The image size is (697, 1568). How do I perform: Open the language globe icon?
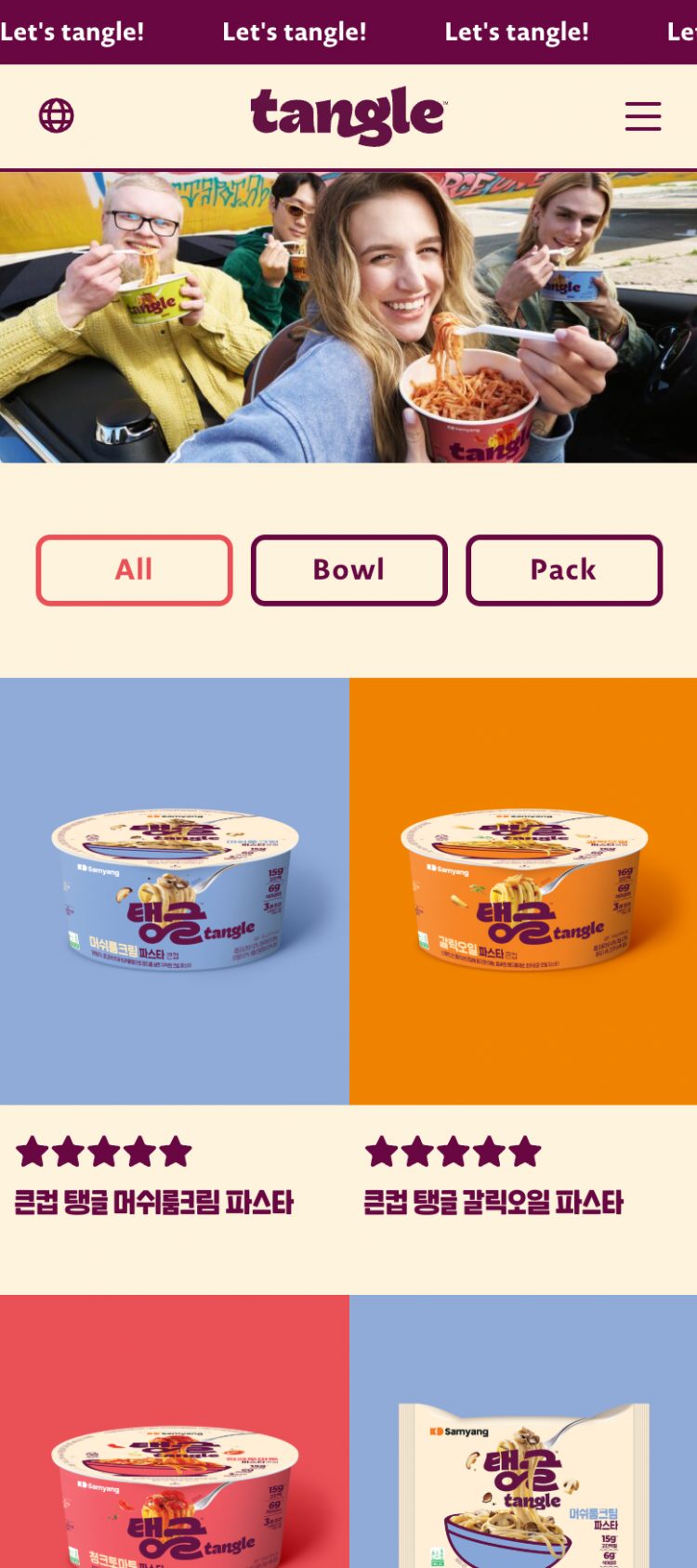click(x=56, y=116)
